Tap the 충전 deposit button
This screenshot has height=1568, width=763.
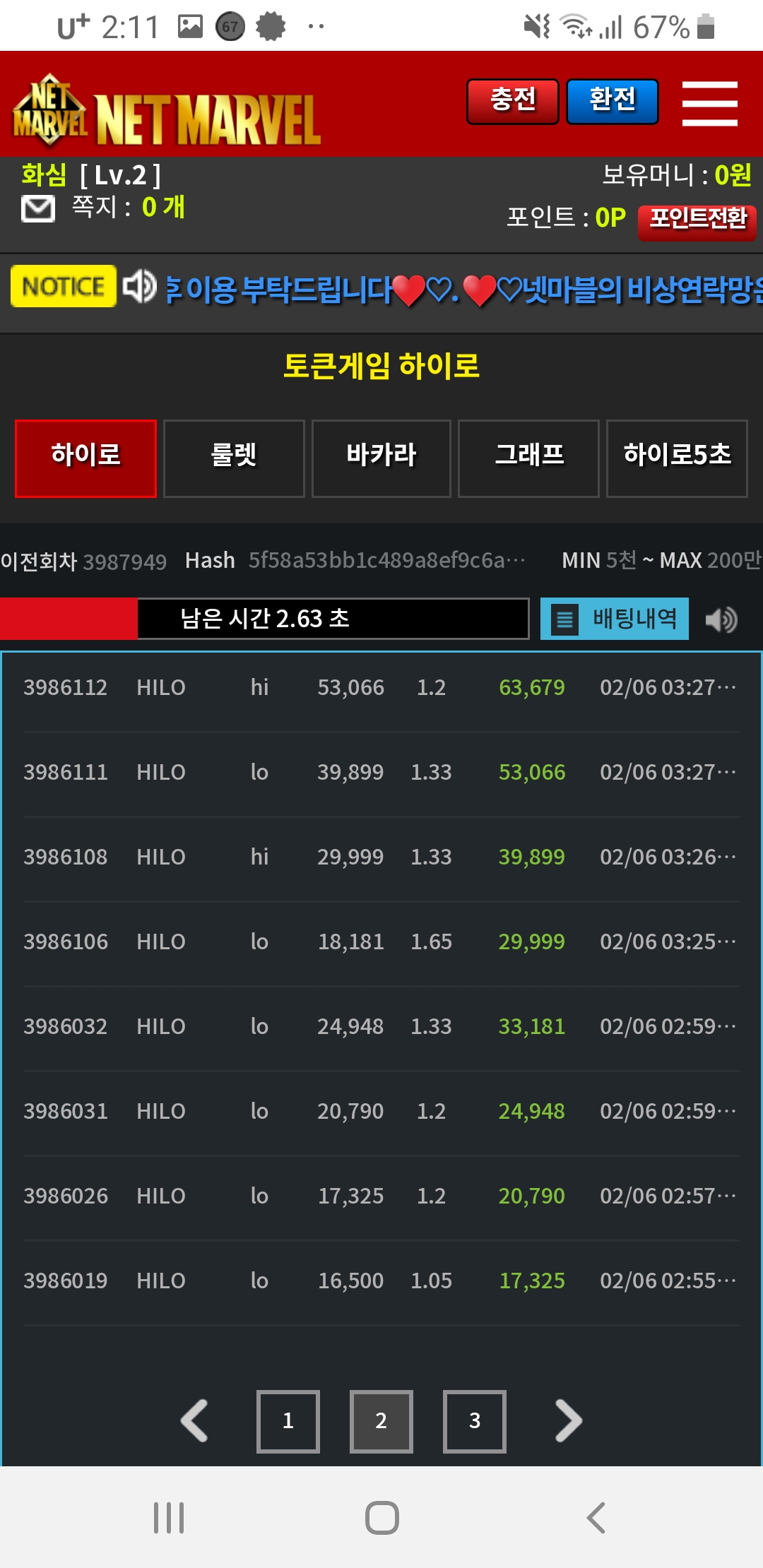coord(513,101)
